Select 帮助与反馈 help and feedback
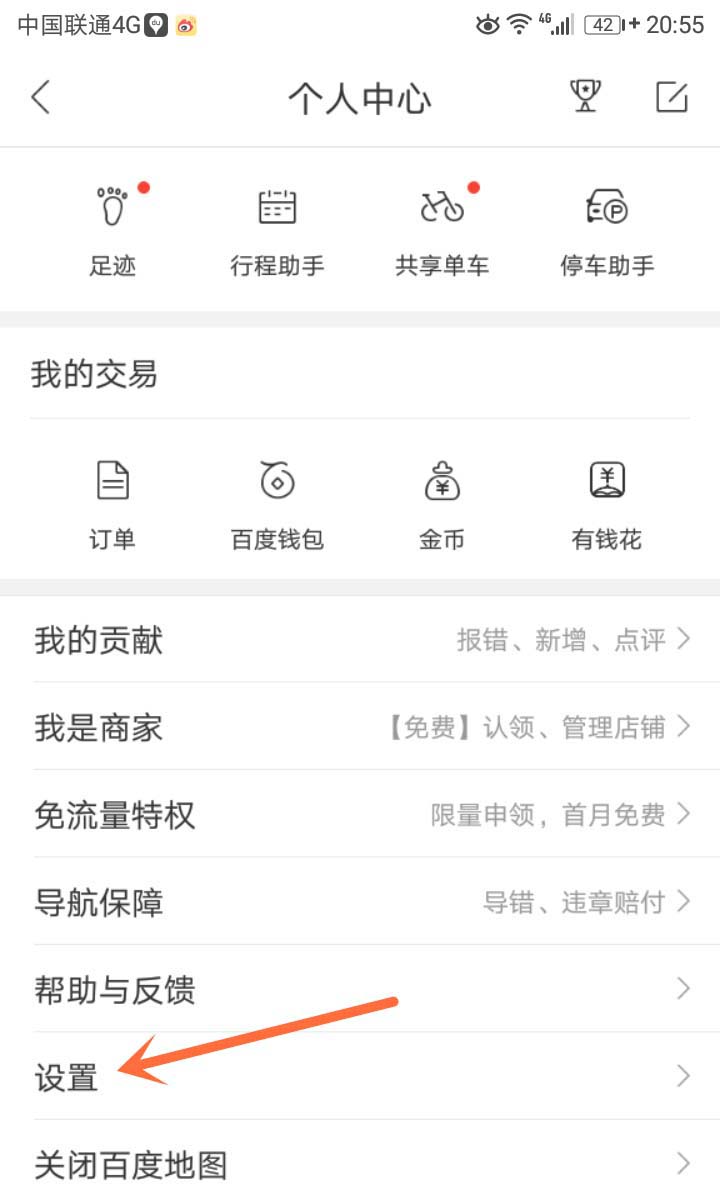720x1188 pixels. pos(360,989)
